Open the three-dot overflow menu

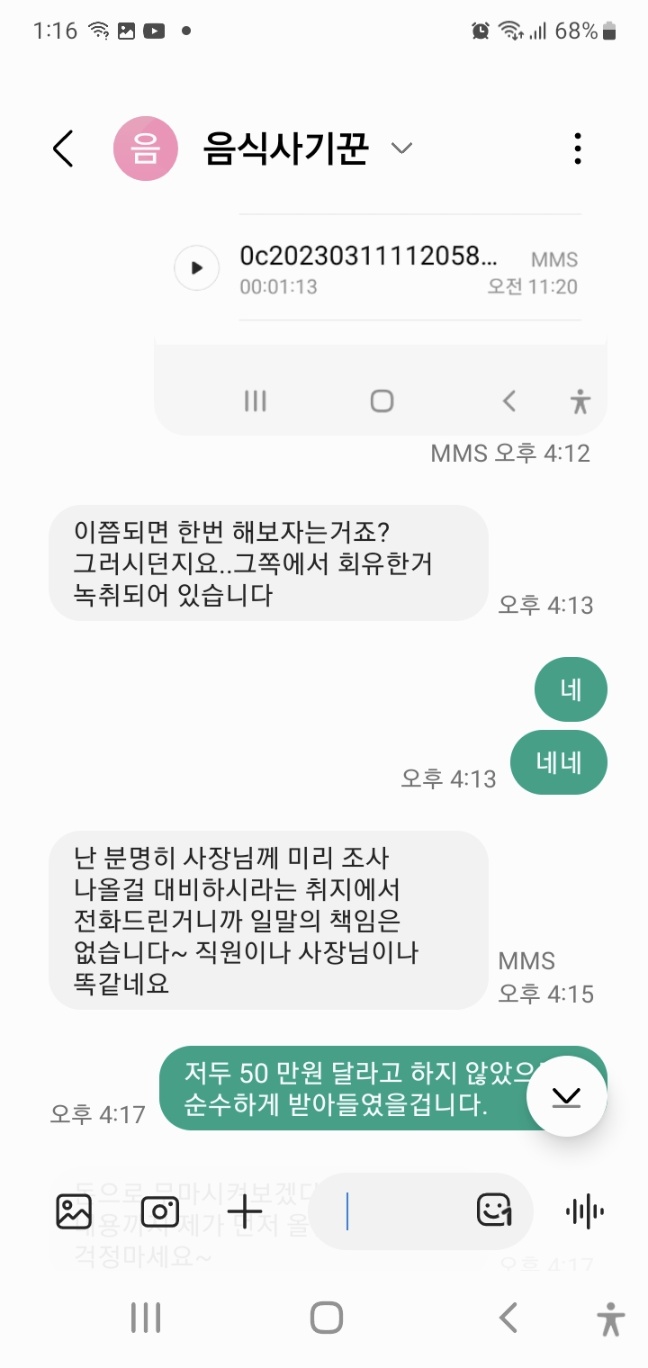click(577, 149)
